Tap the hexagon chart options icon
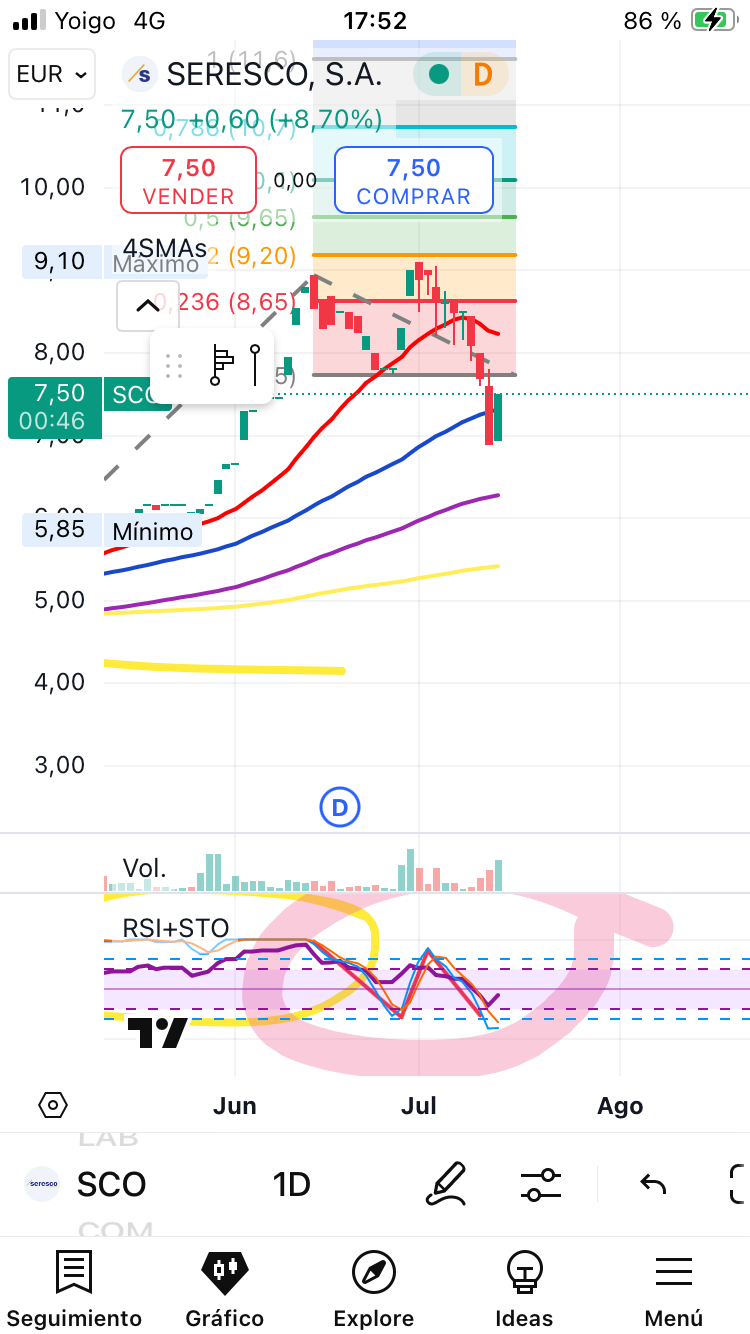The image size is (750, 1334). click(x=53, y=1105)
